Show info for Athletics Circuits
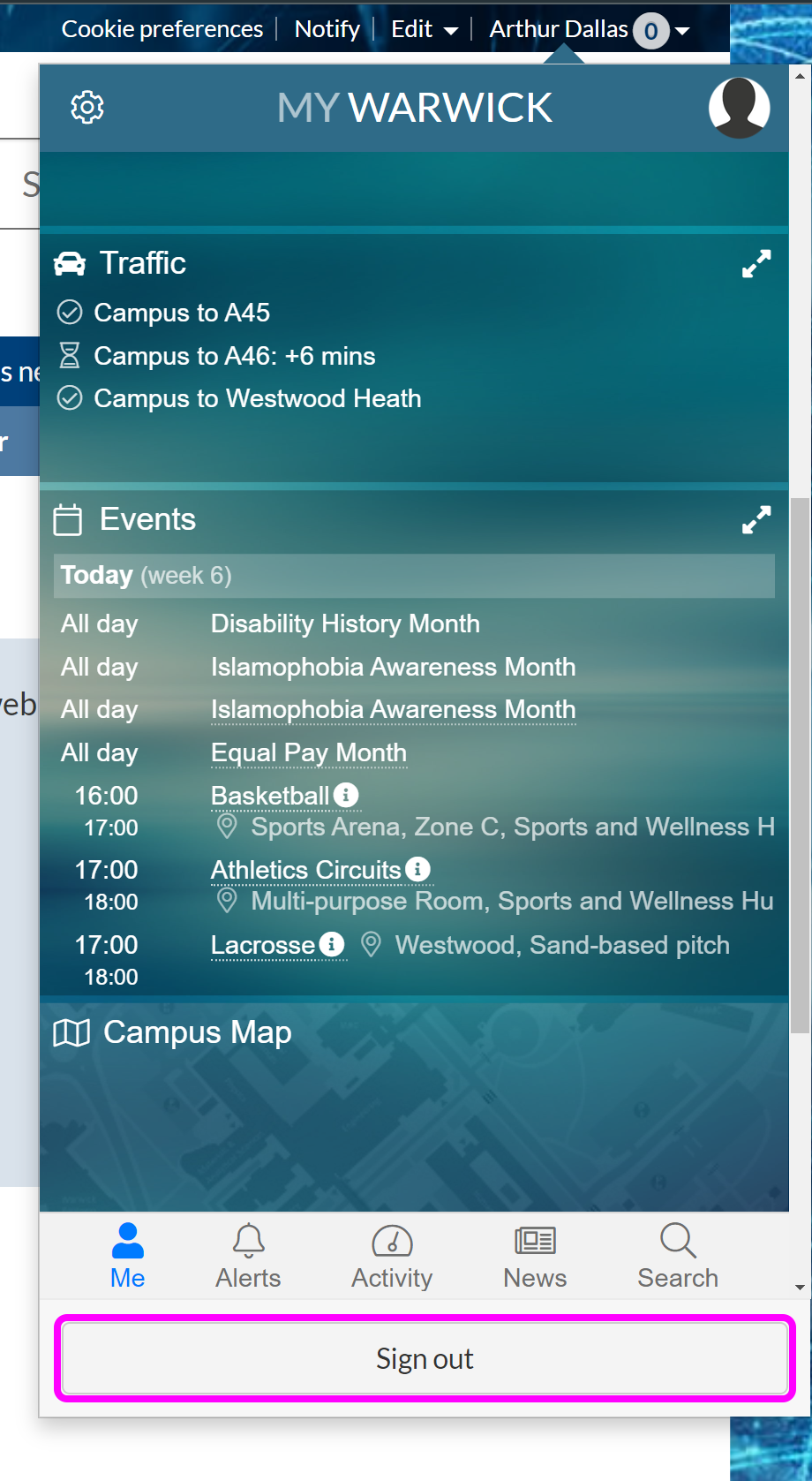 click(x=418, y=870)
